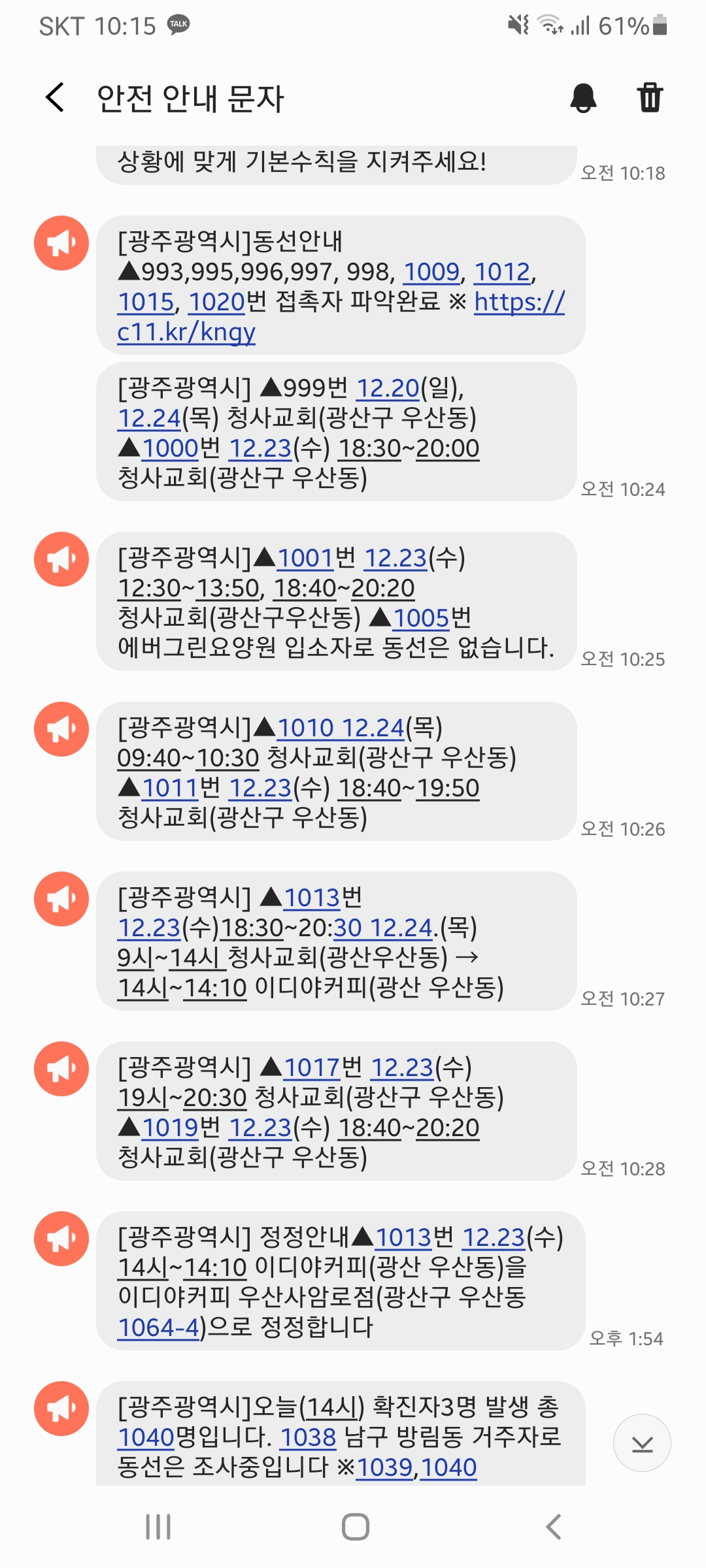Open the notification bell settings

tap(583, 98)
